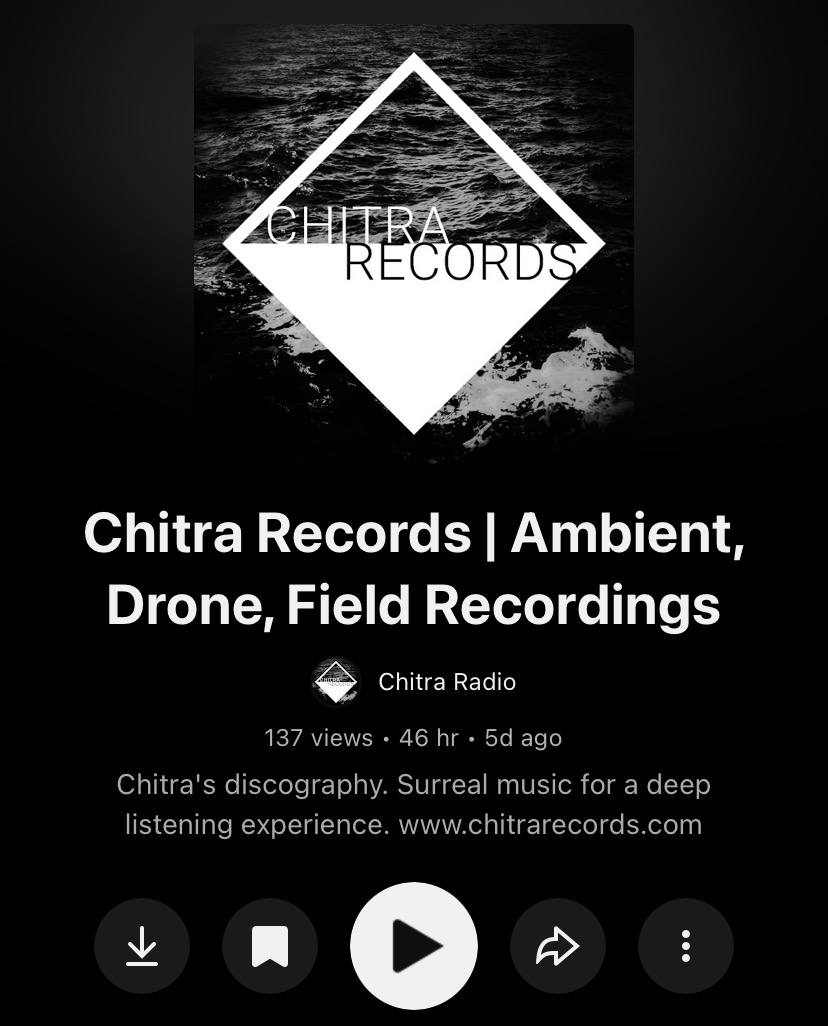Open the three-dot more options menu
This screenshot has width=828, height=1026.
tap(686, 946)
